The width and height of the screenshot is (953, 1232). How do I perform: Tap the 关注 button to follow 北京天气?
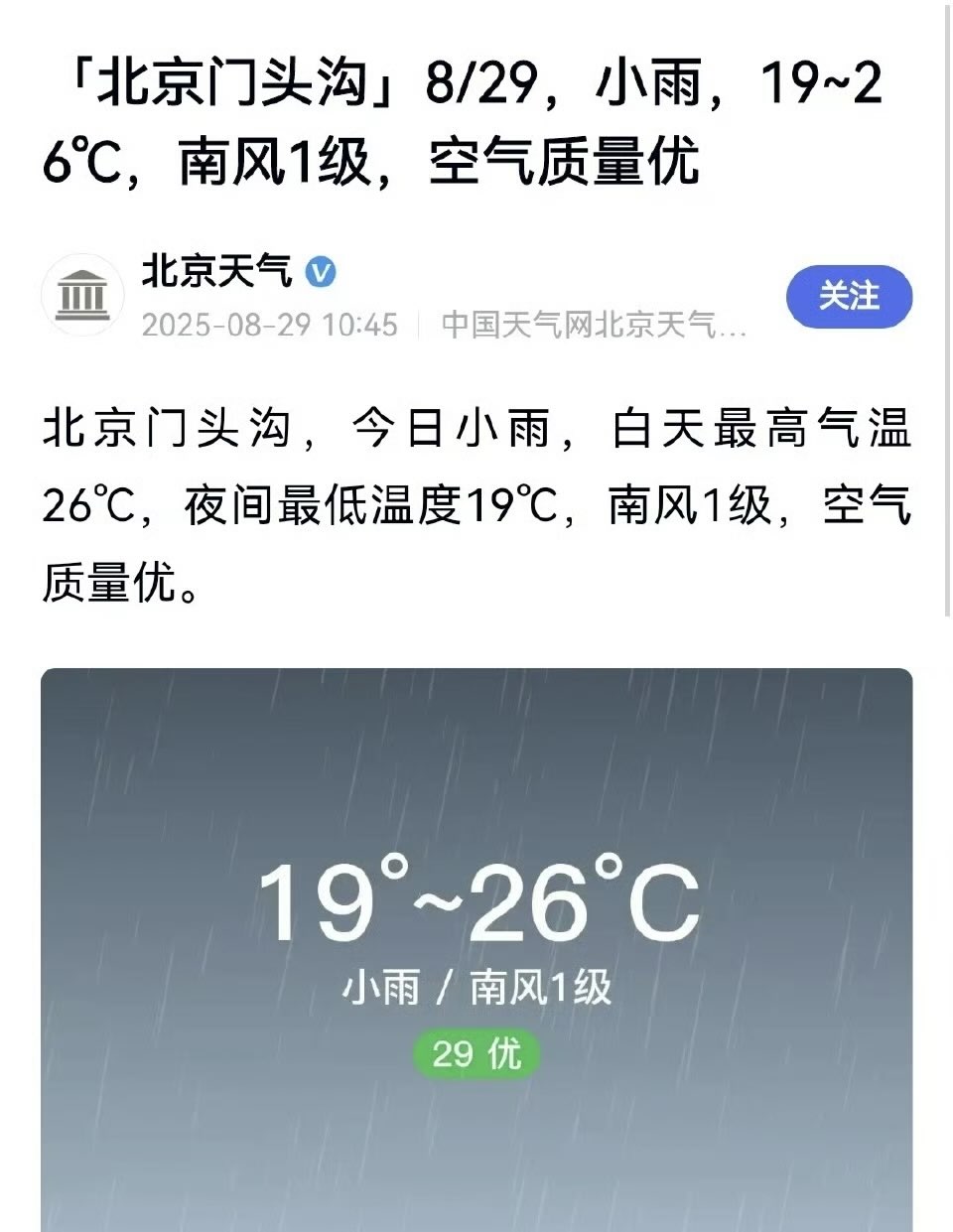coord(848,297)
